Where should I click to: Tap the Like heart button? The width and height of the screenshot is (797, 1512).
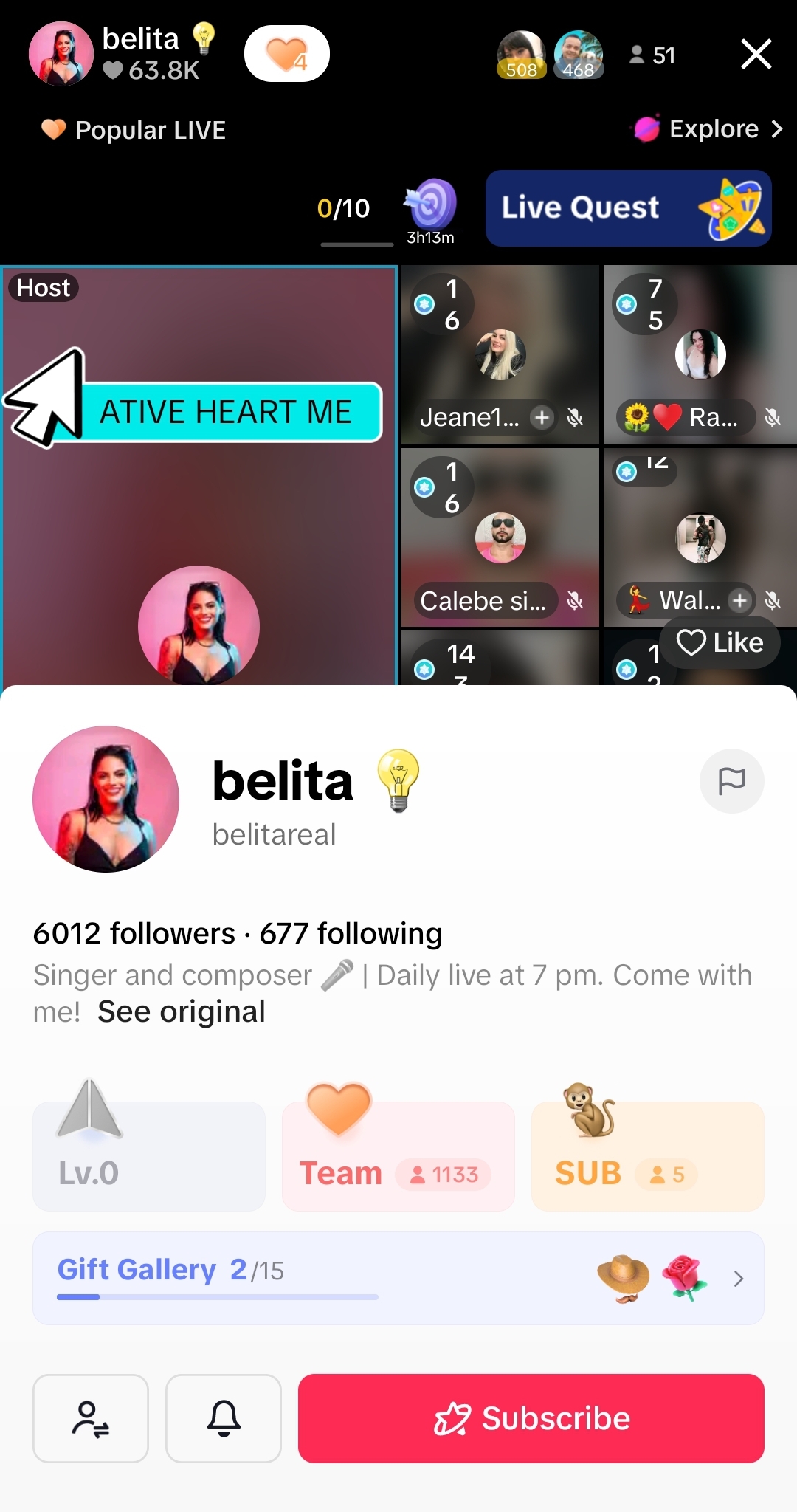[720, 643]
